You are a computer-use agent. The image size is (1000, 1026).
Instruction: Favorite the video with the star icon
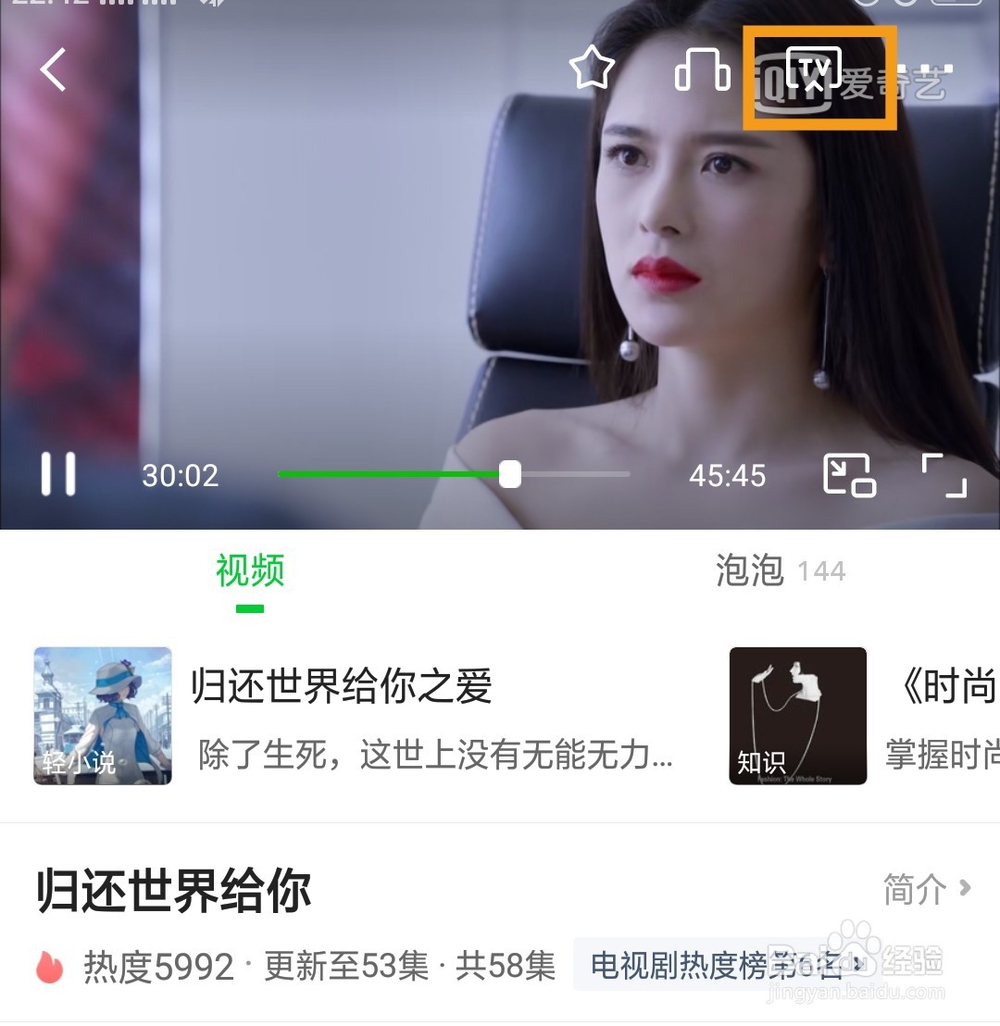[592, 68]
